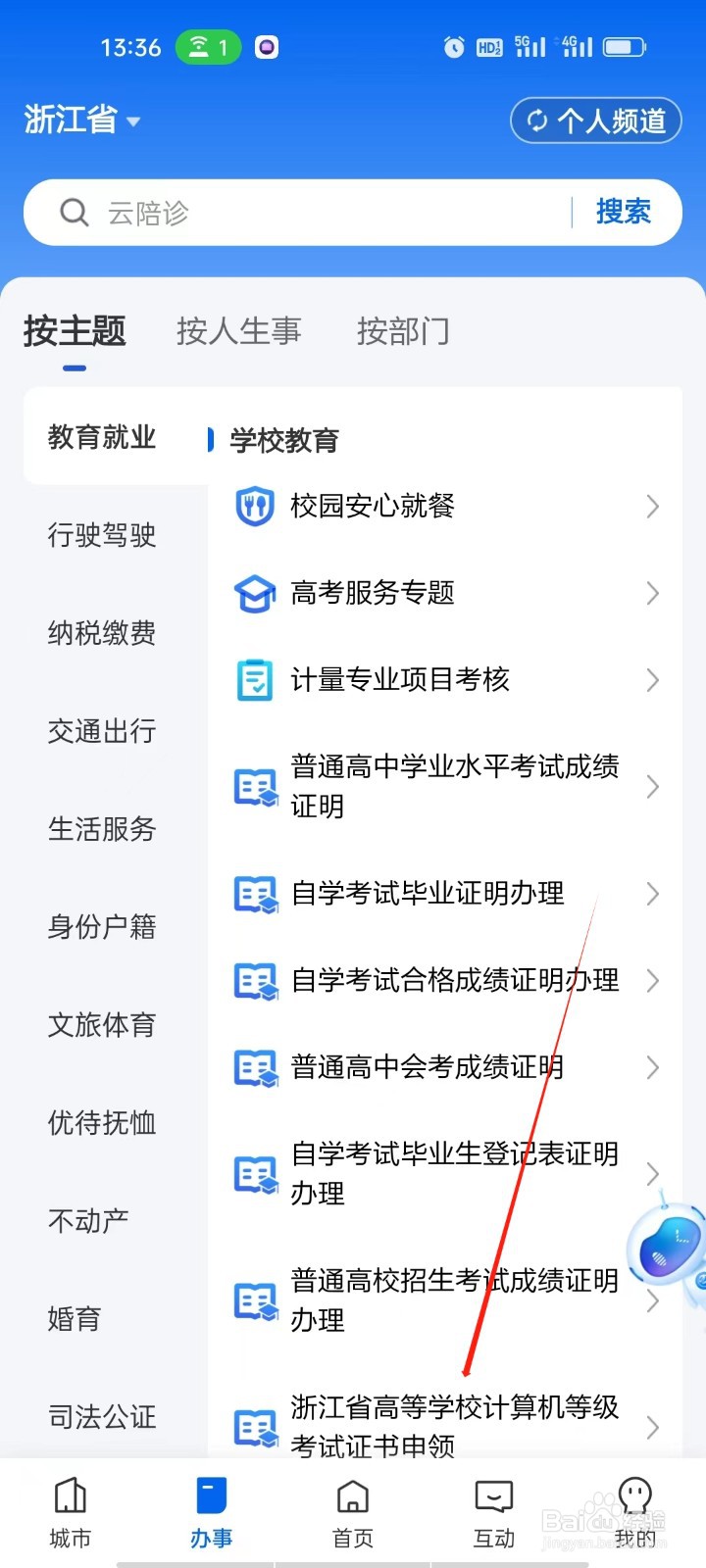Switch to the 按人生事 tab
This screenshot has width=706, height=1568.
tap(238, 331)
